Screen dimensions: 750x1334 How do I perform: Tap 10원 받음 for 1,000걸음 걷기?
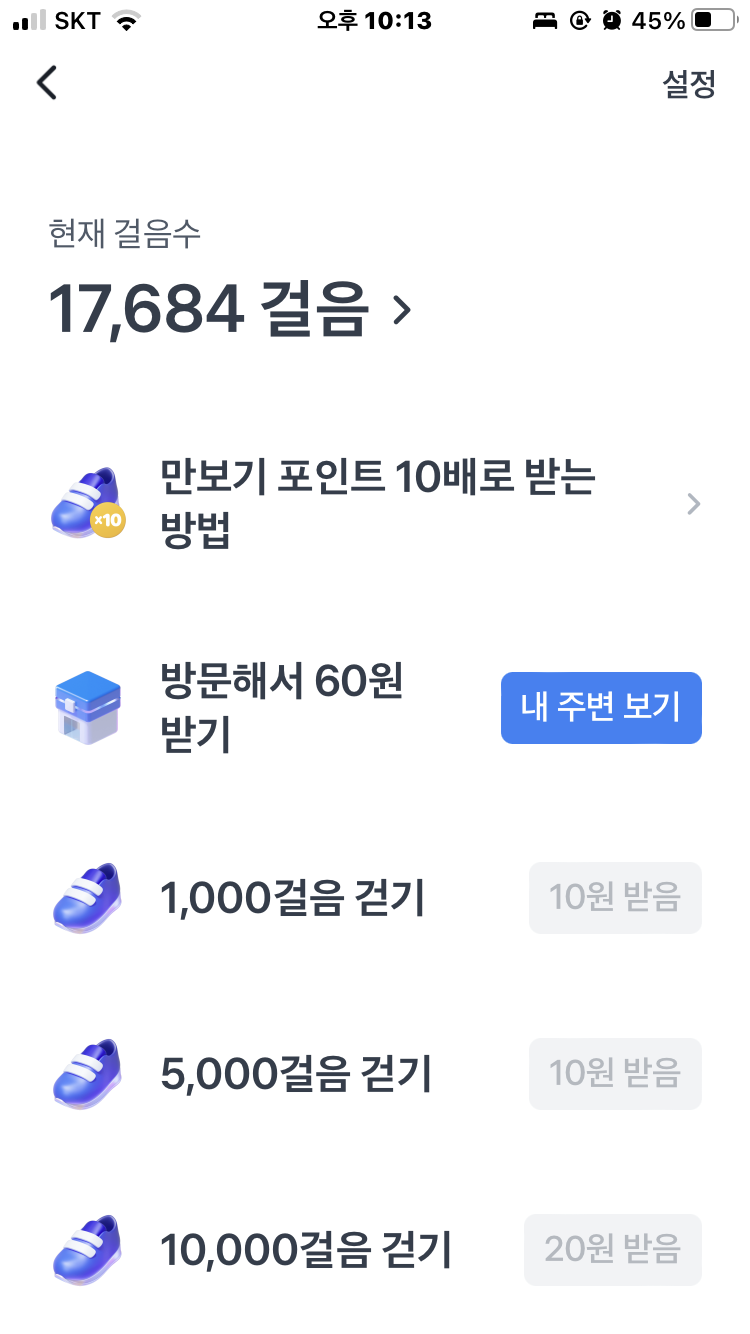point(614,898)
